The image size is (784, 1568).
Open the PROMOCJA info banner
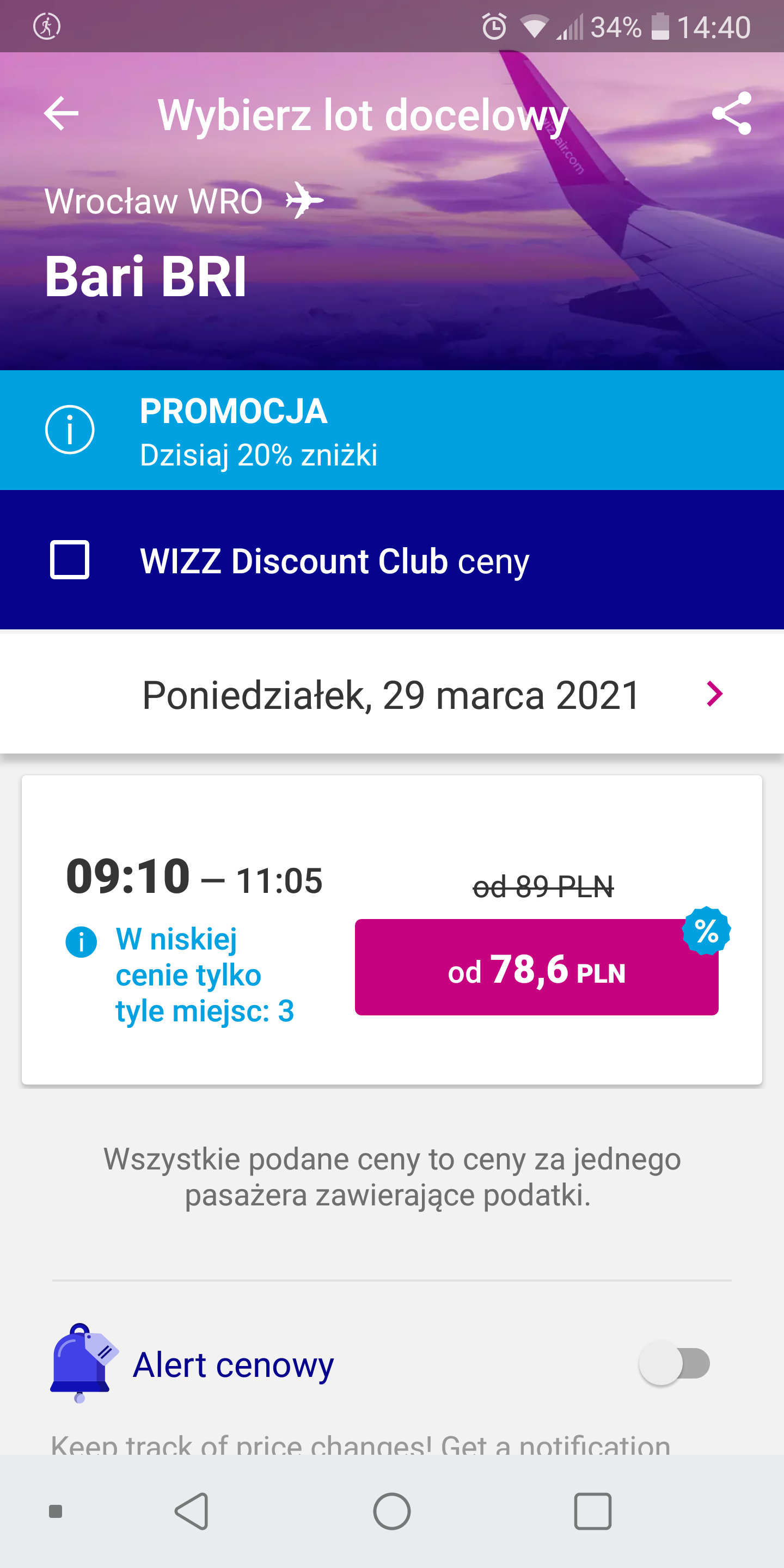click(x=392, y=430)
